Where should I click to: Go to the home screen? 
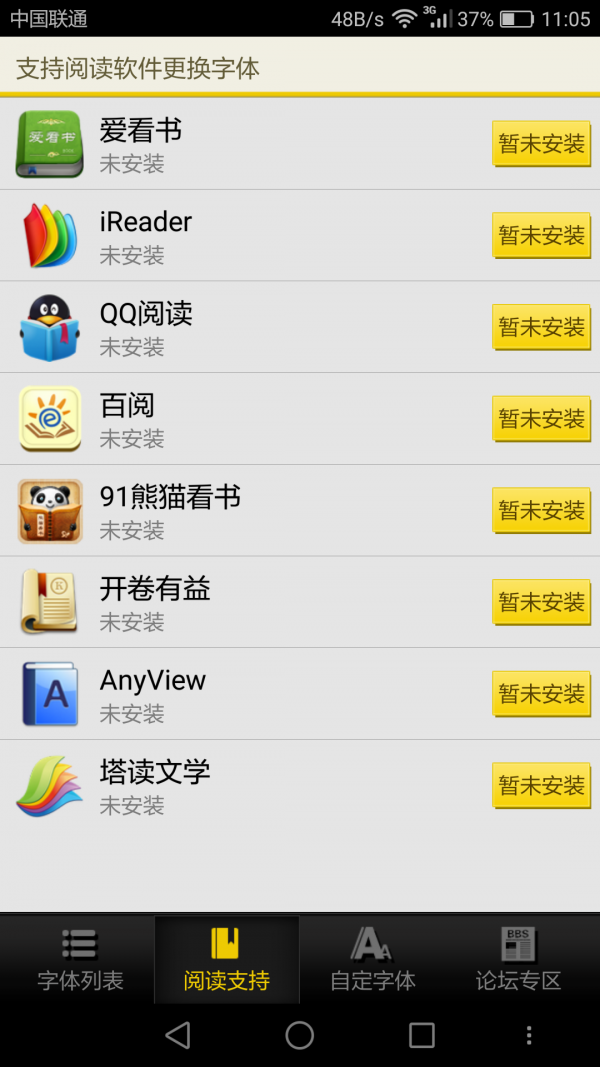pos(300,1035)
